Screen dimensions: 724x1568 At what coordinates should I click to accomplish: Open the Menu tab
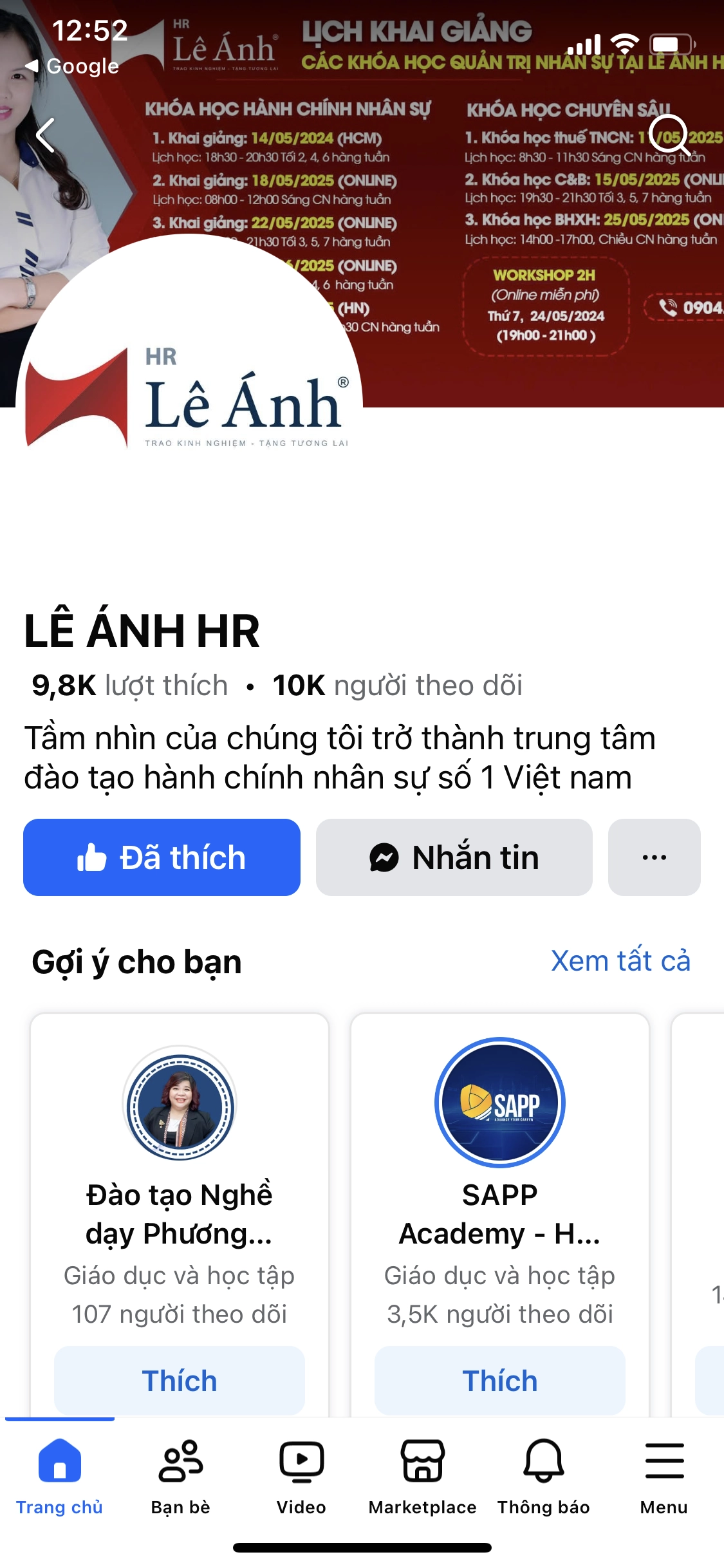click(x=664, y=1474)
